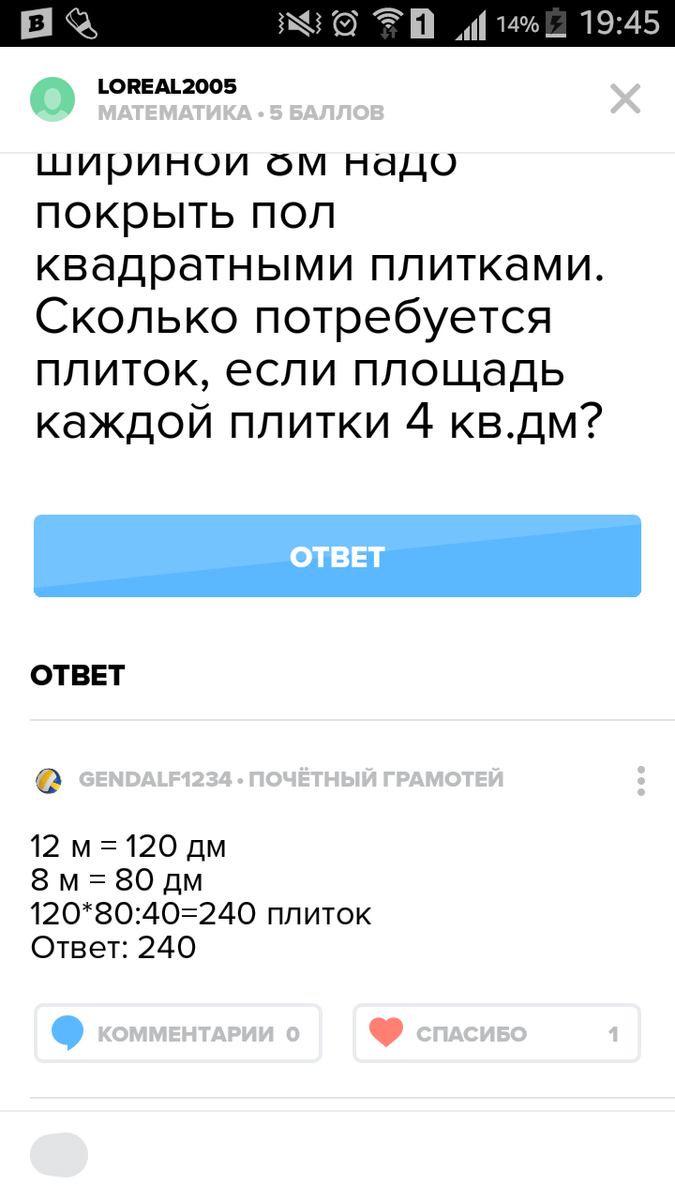Open LOREAL2005's profile avatar

(53, 99)
